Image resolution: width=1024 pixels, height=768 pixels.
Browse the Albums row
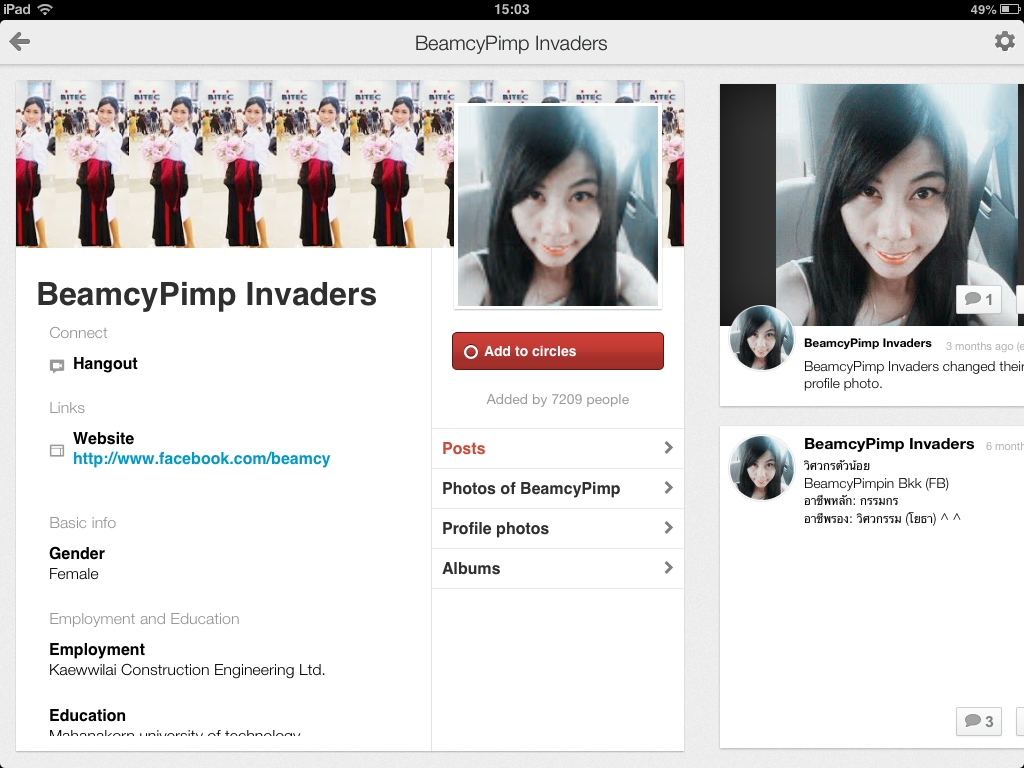tap(557, 568)
